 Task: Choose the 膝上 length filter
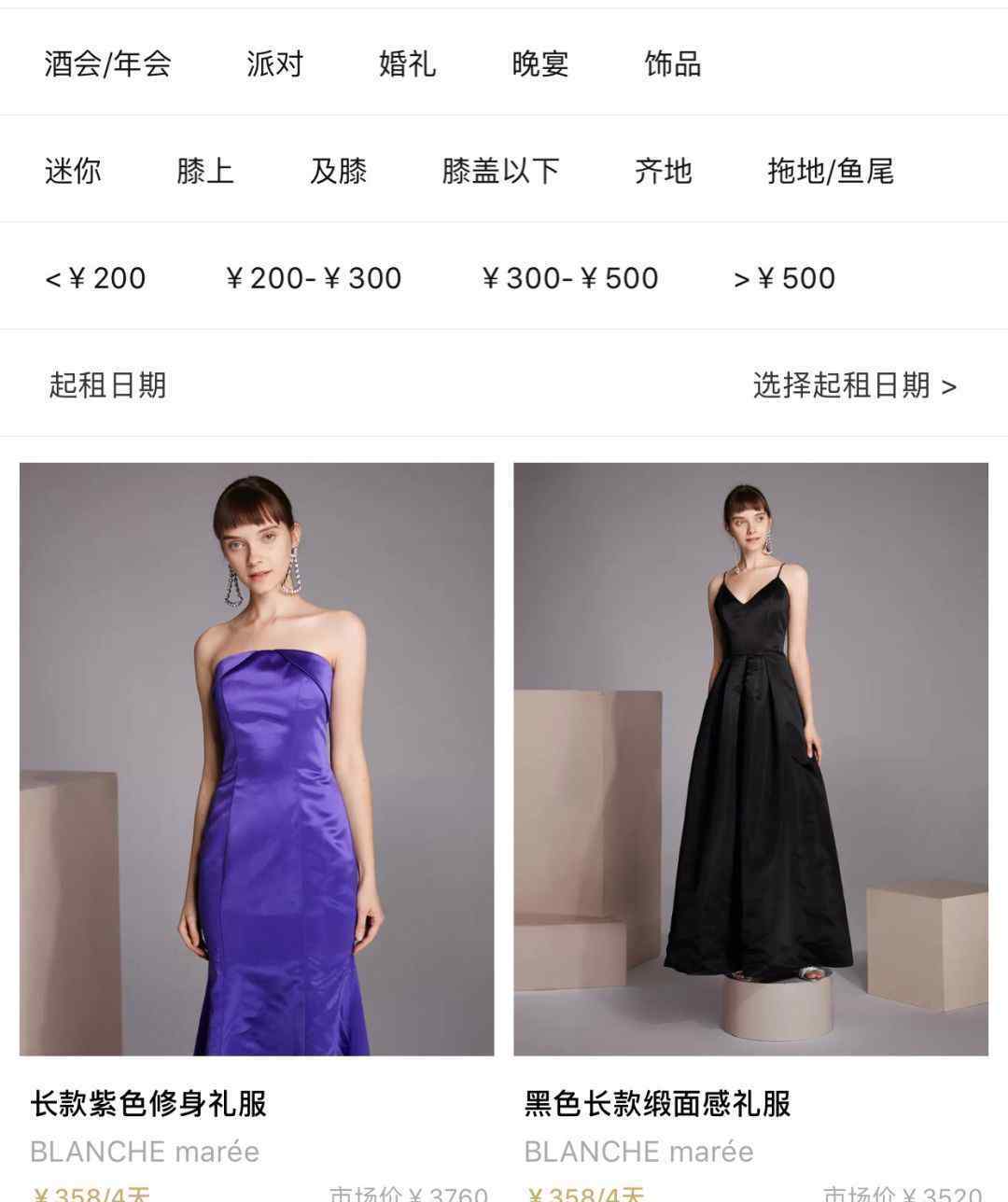click(205, 171)
